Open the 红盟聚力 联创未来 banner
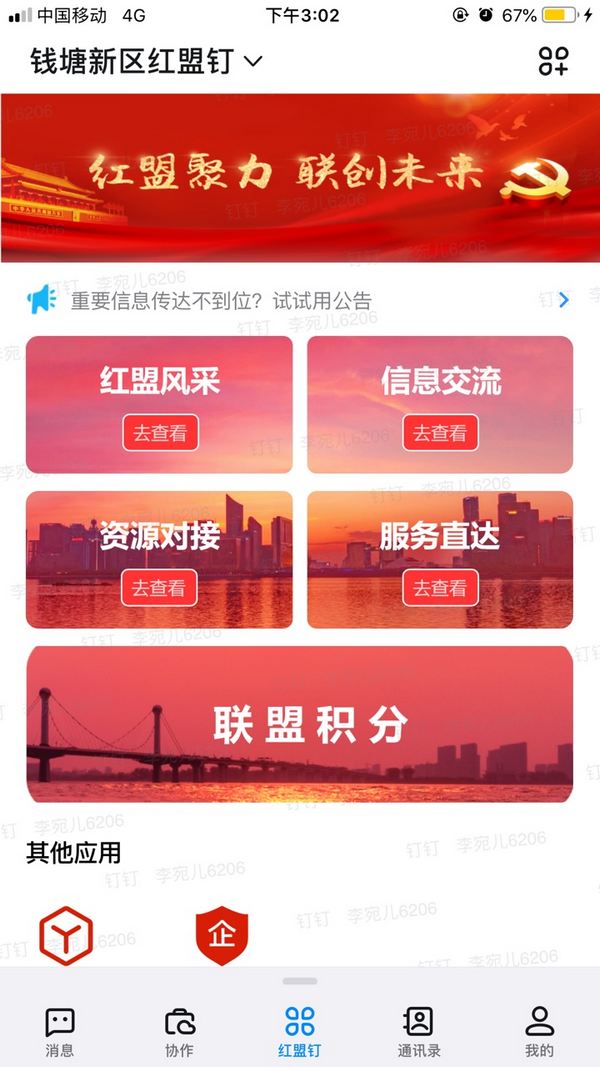Image resolution: width=600 pixels, height=1067 pixels. pos(300,177)
